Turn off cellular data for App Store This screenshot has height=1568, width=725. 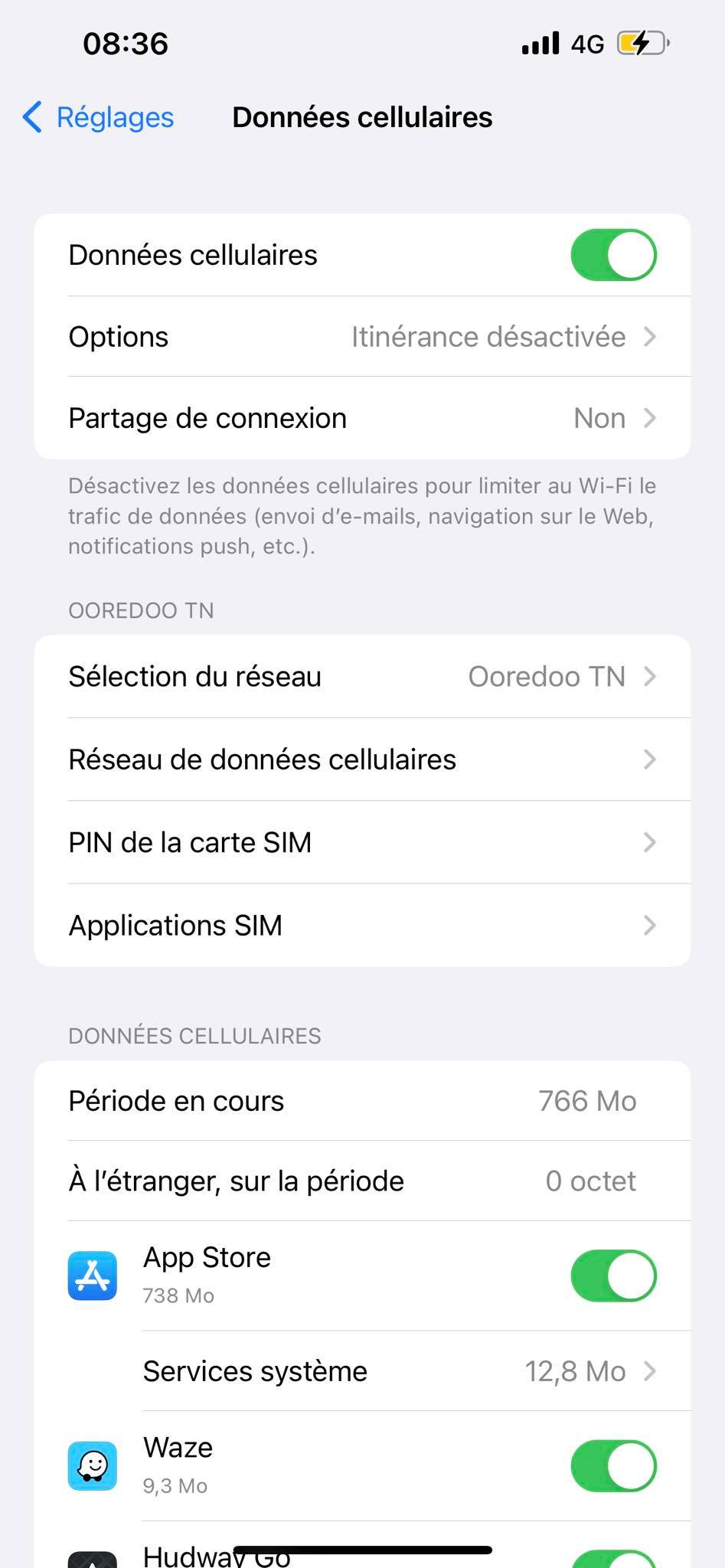click(x=613, y=1275)
